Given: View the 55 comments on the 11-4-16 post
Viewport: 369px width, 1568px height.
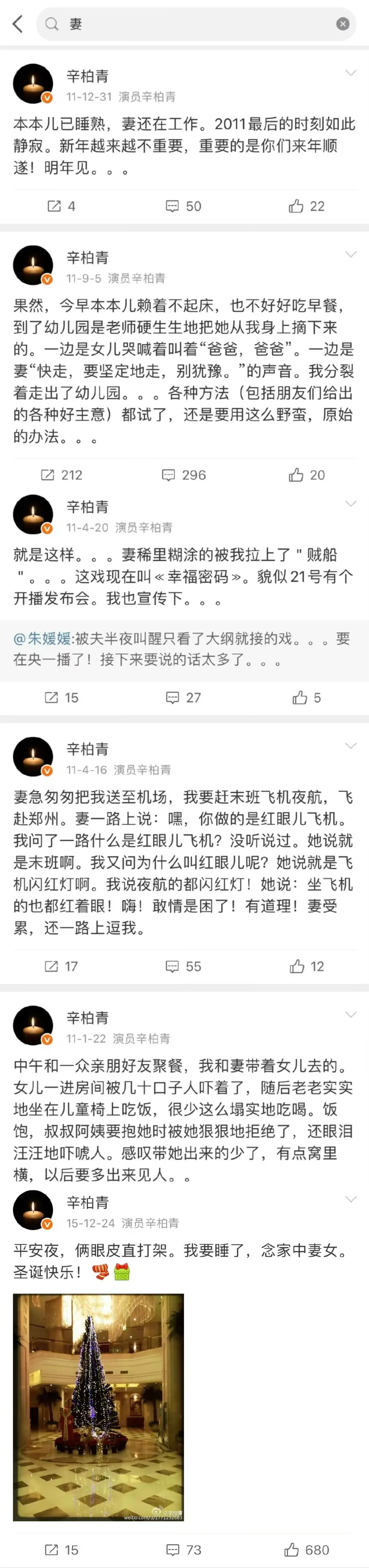Looking at the screenshot, I should click(x=184, y=966).
